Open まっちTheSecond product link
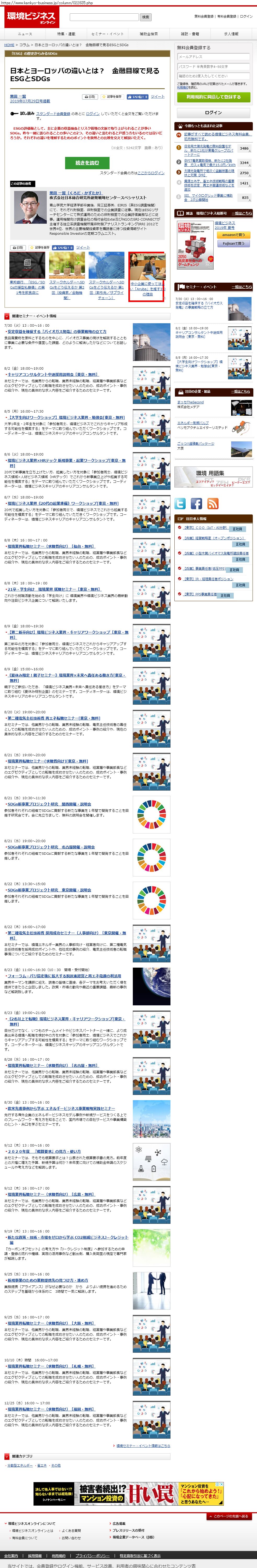 190,402
